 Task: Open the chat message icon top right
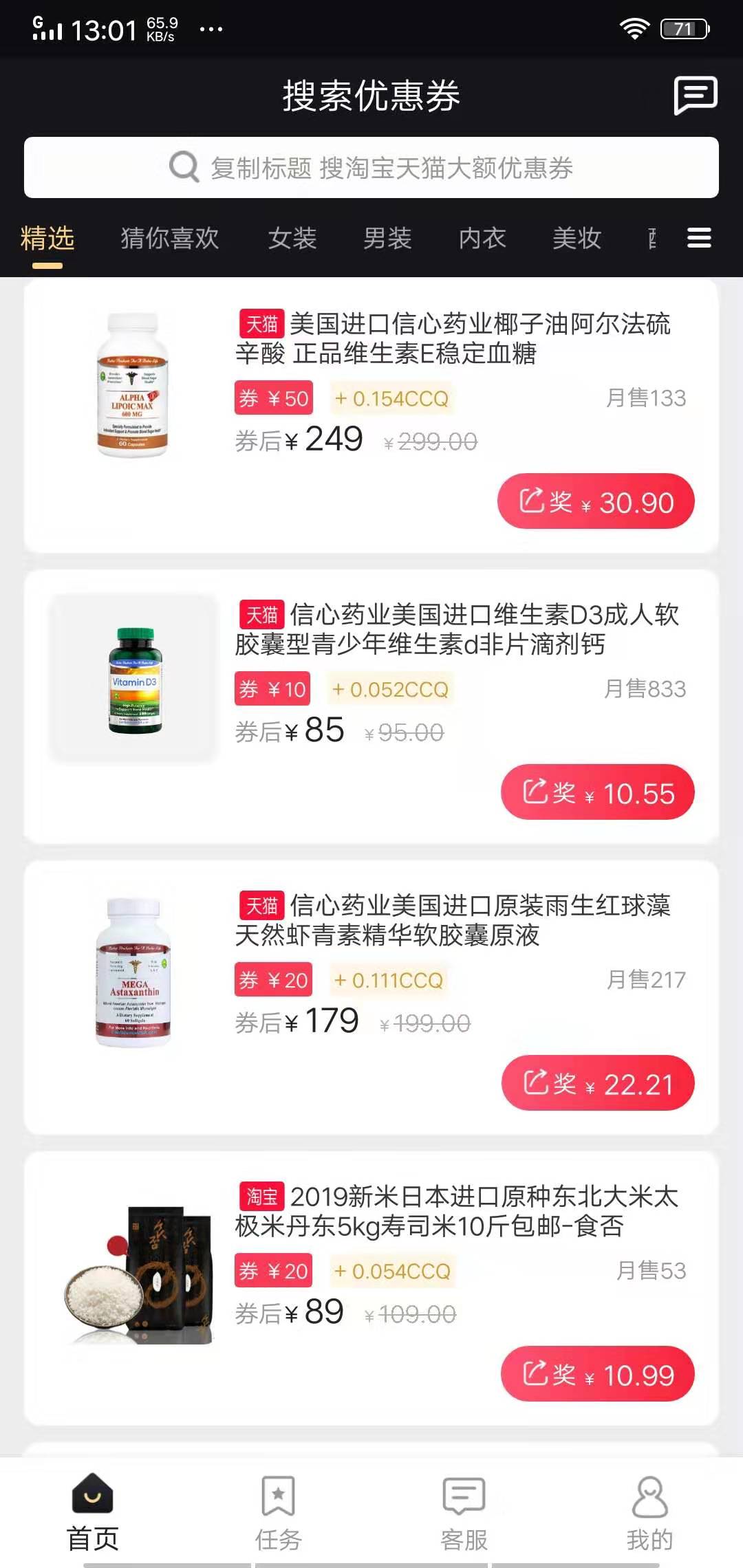[698, 96]
